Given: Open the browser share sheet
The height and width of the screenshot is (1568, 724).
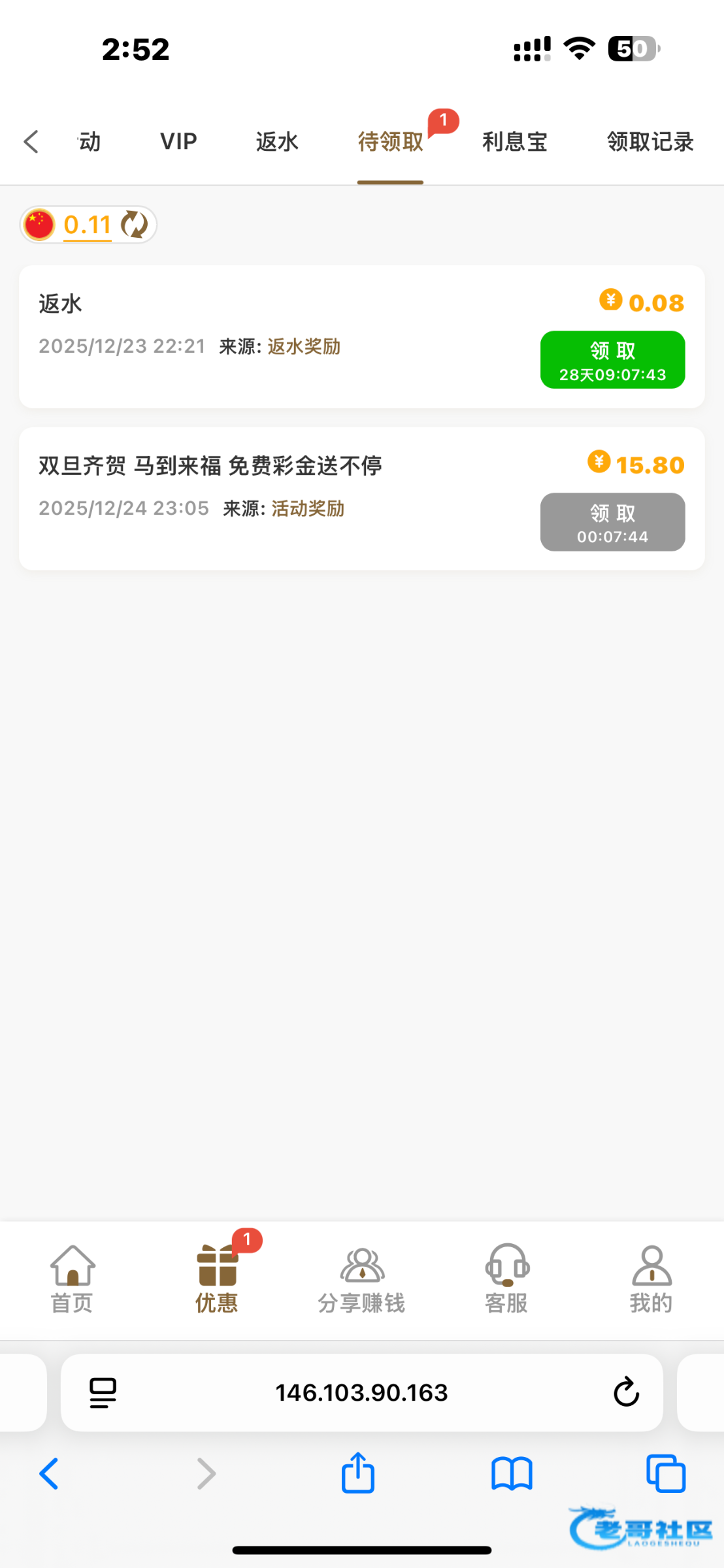Looking at the screenshot, I should (x=358, y=1473).
